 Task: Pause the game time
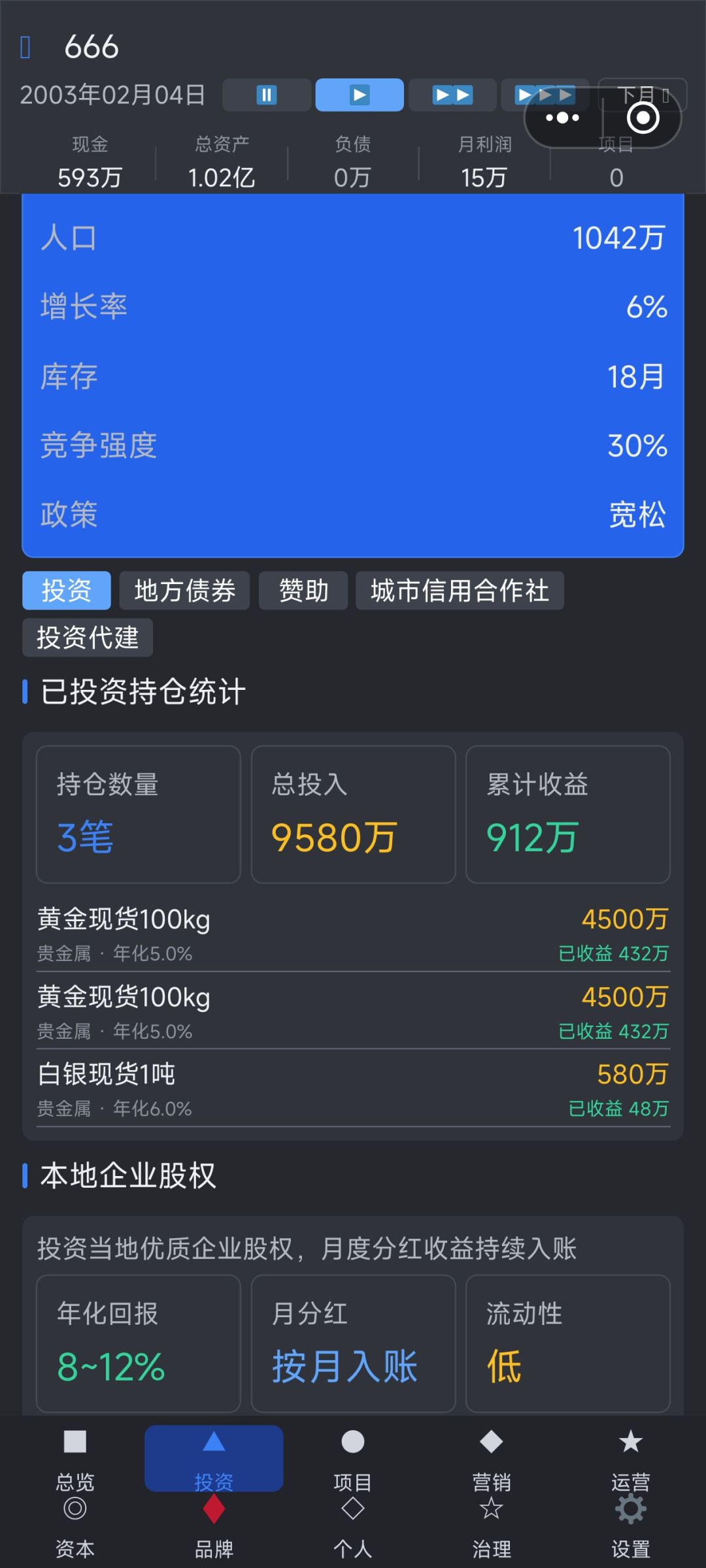point(267,95)
